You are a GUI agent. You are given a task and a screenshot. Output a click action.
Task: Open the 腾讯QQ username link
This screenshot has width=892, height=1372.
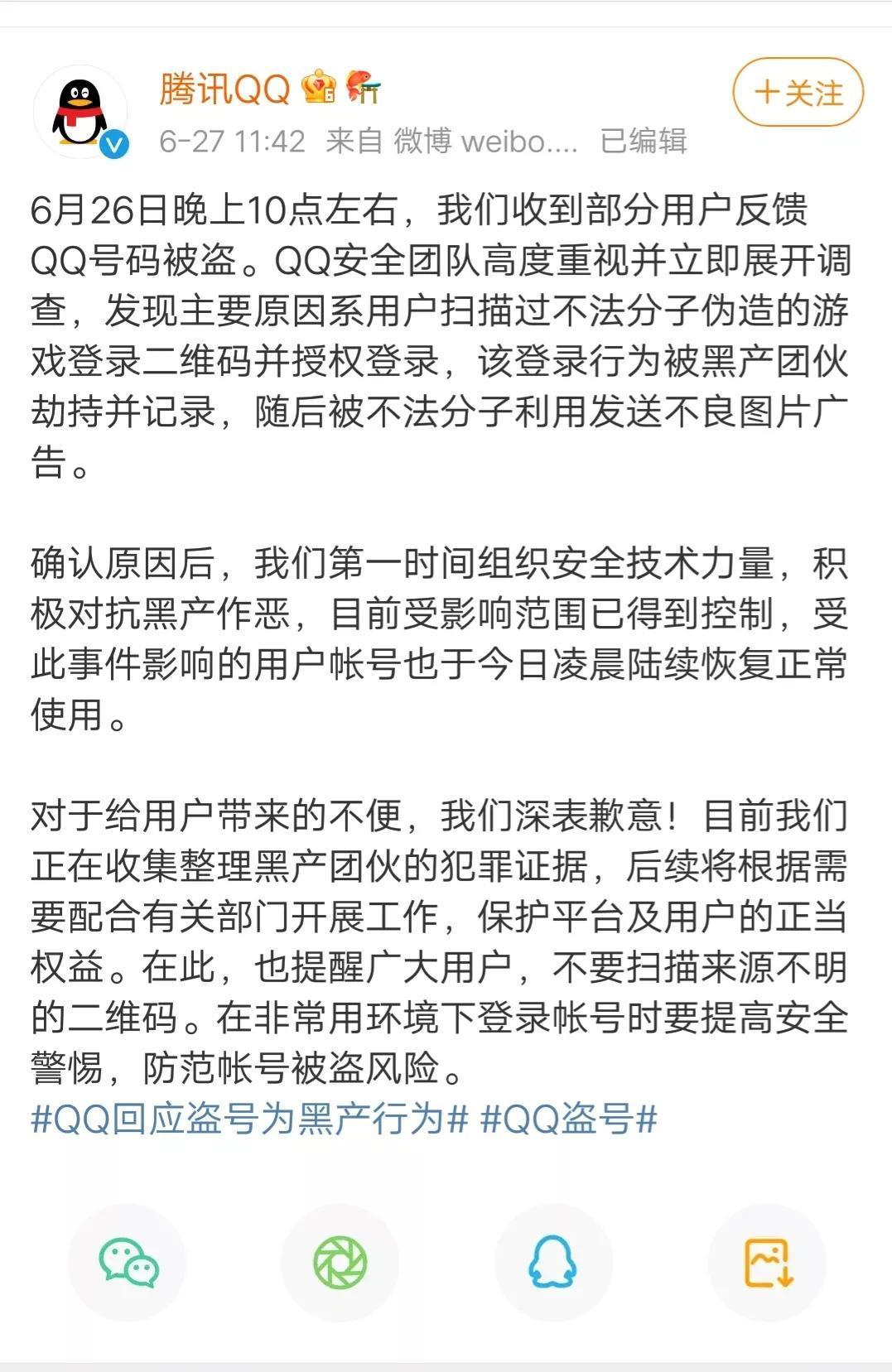[x=224, y=89]
